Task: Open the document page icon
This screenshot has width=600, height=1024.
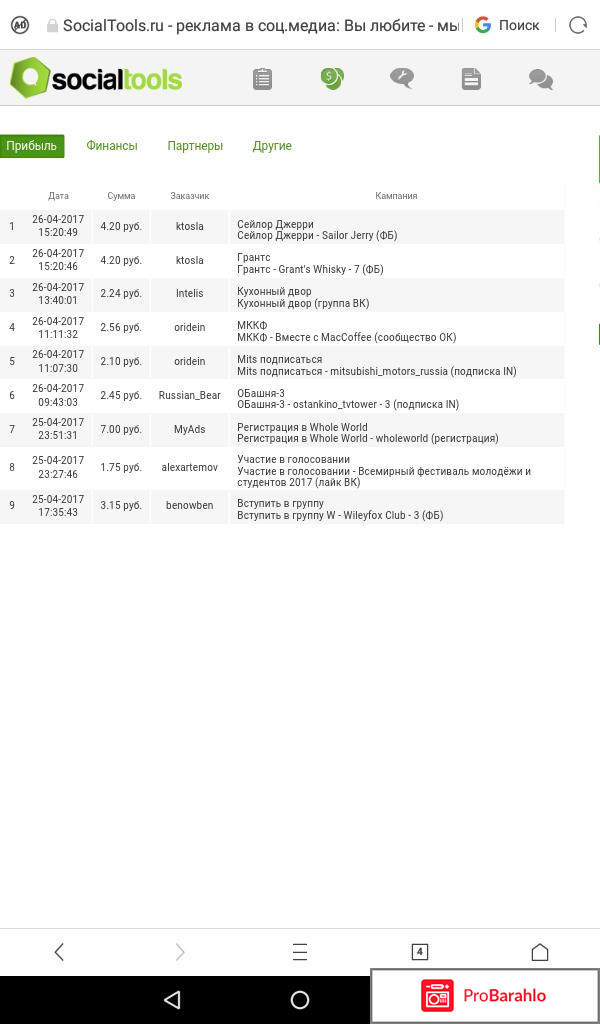Action: pyautogui.click(x=471, y=78)
